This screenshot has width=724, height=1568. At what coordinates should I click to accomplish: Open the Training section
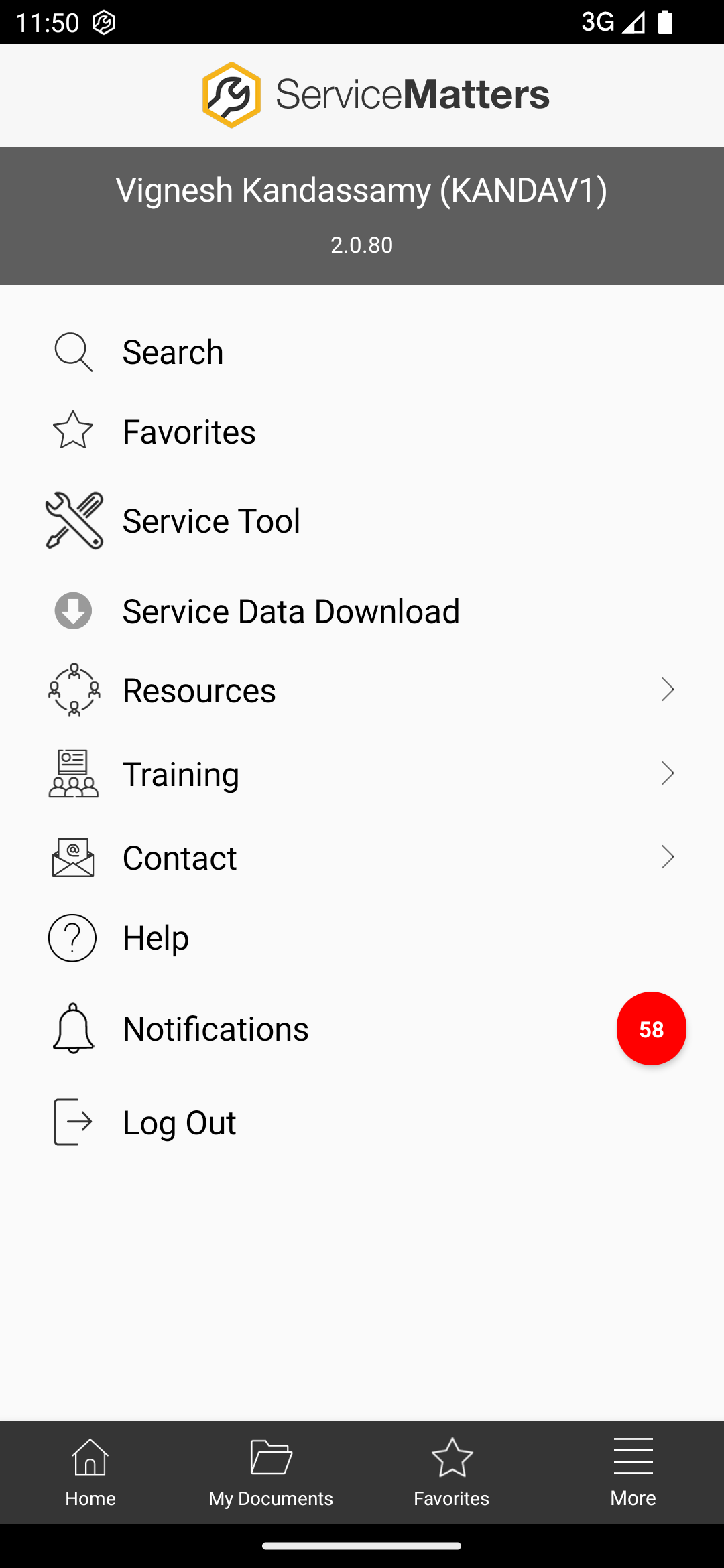point(362,774)
